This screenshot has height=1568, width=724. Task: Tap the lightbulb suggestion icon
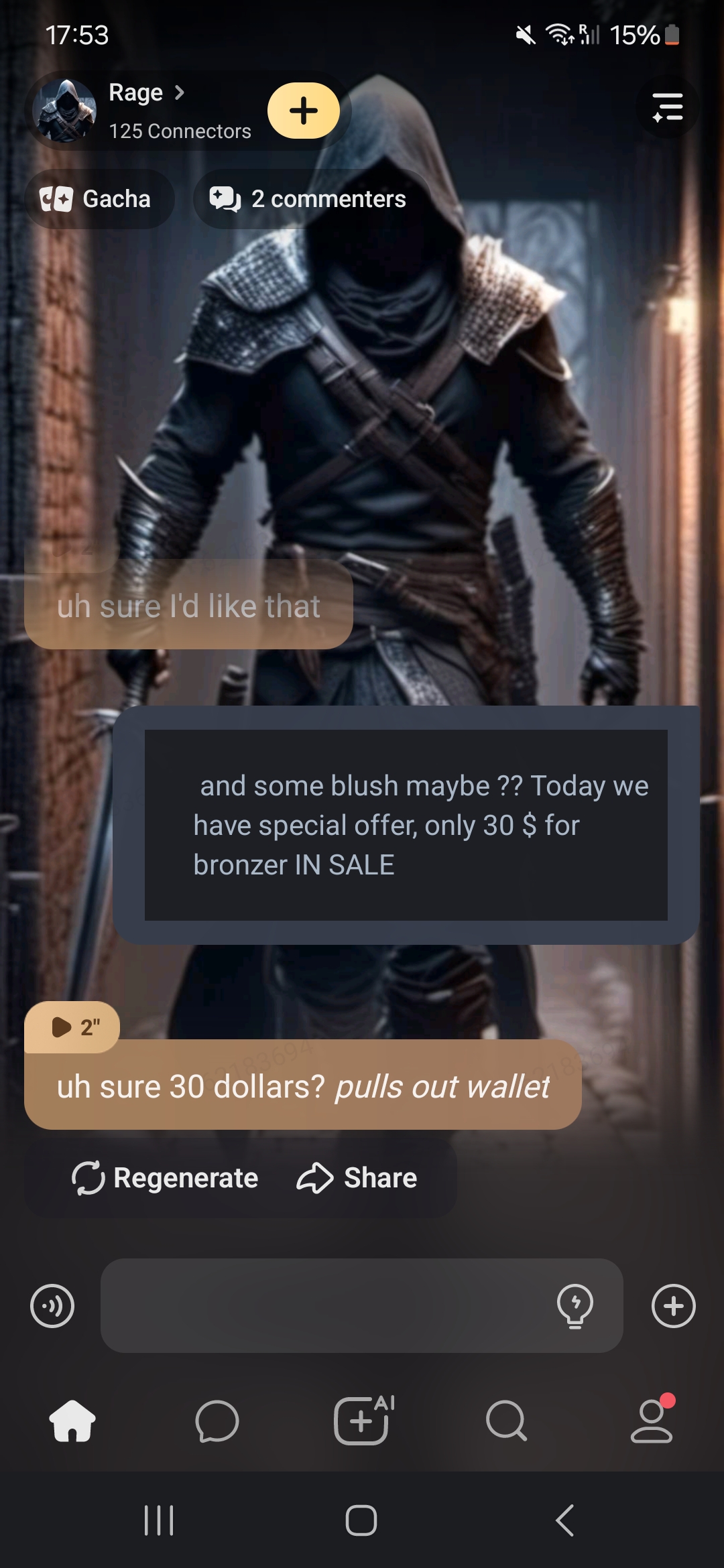pyautogui.click(x=575, y=1305)
